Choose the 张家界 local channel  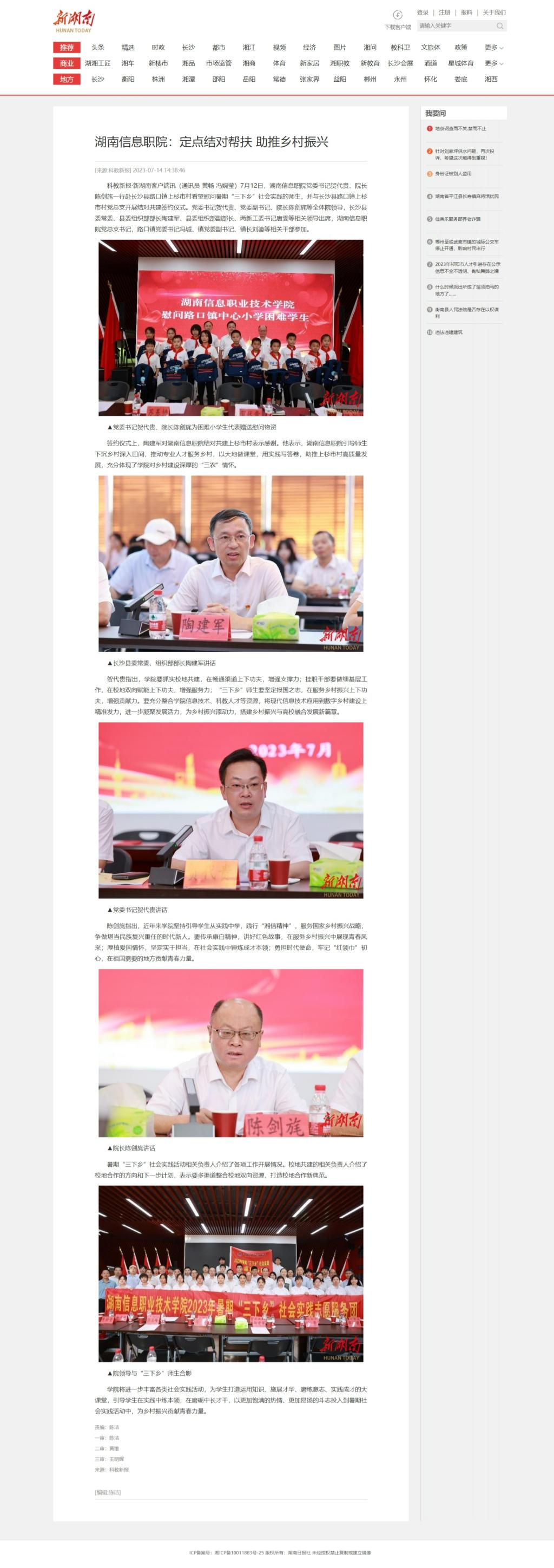(x=309, y=79)
